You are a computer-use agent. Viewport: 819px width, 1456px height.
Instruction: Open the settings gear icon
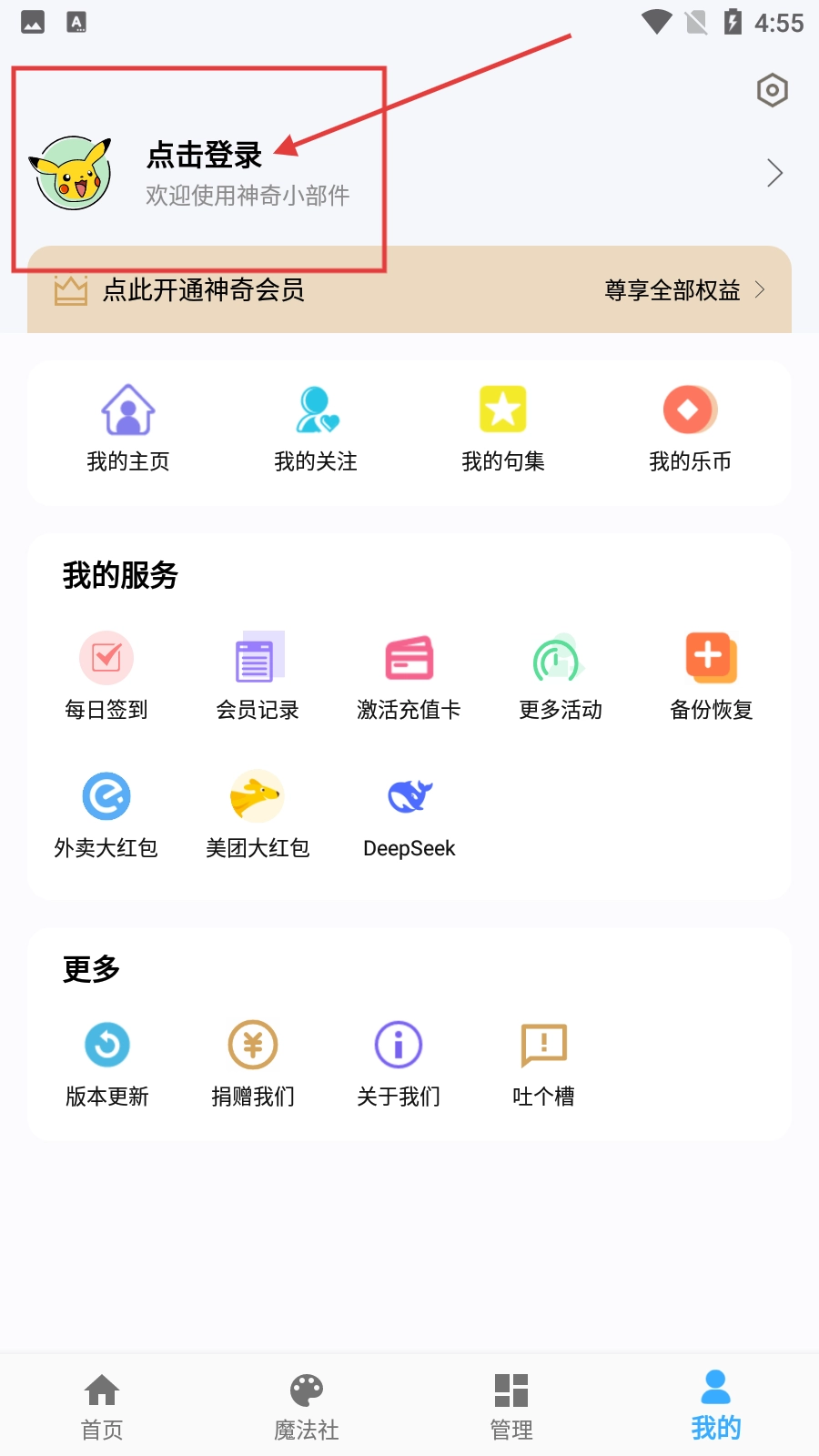(x=772, y=90)
